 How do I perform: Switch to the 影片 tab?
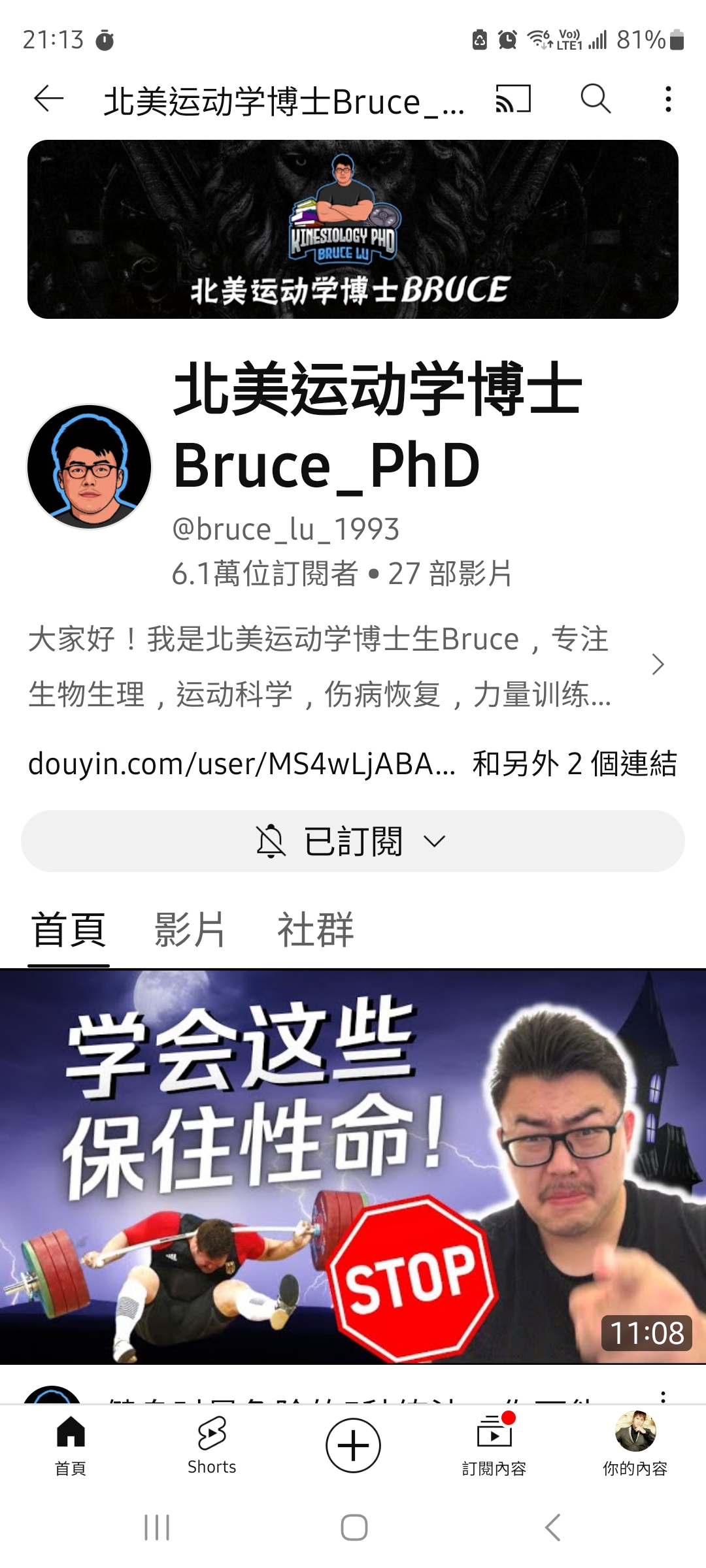[190, 930]
